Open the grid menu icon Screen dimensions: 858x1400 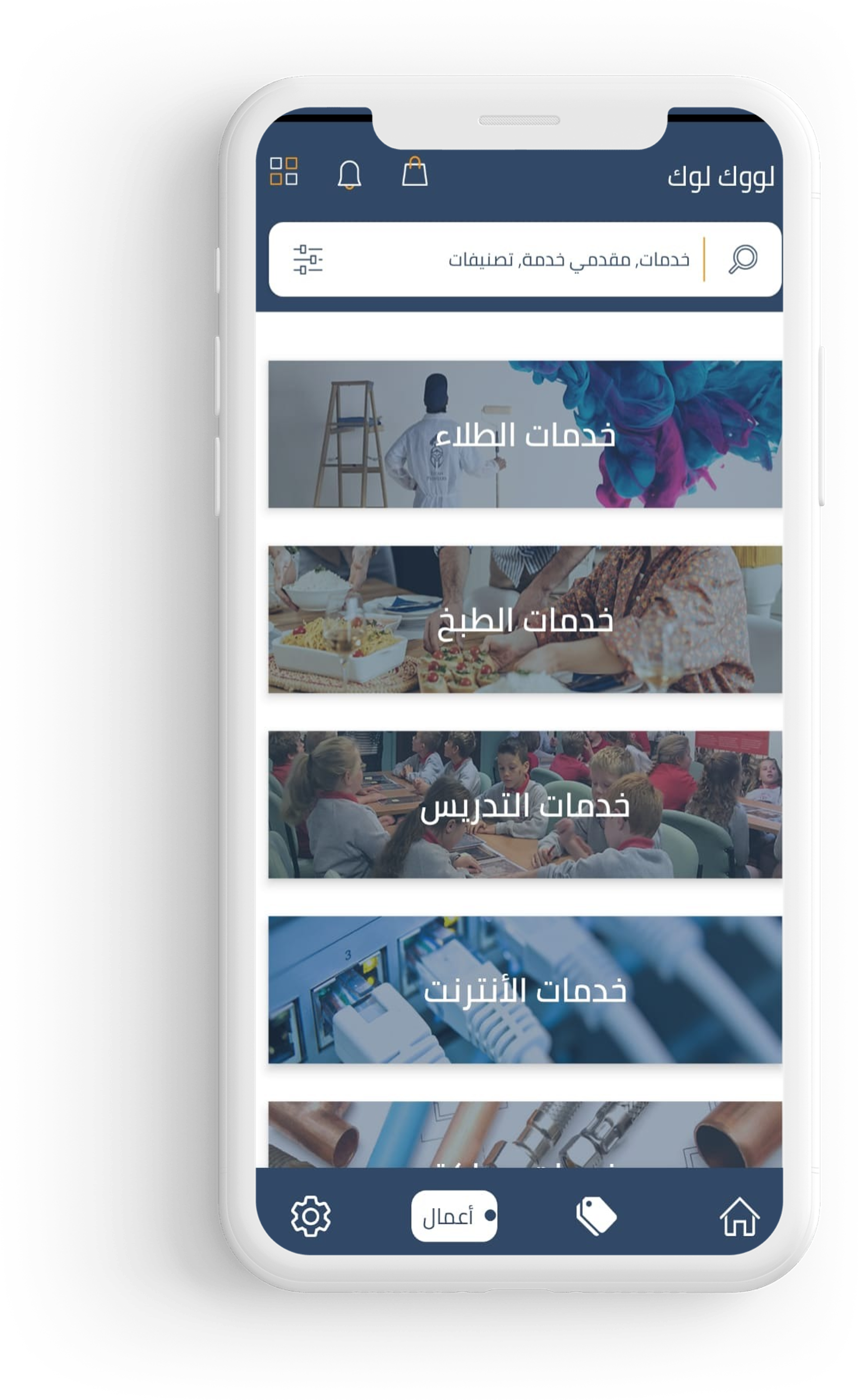tap(284, 172)
